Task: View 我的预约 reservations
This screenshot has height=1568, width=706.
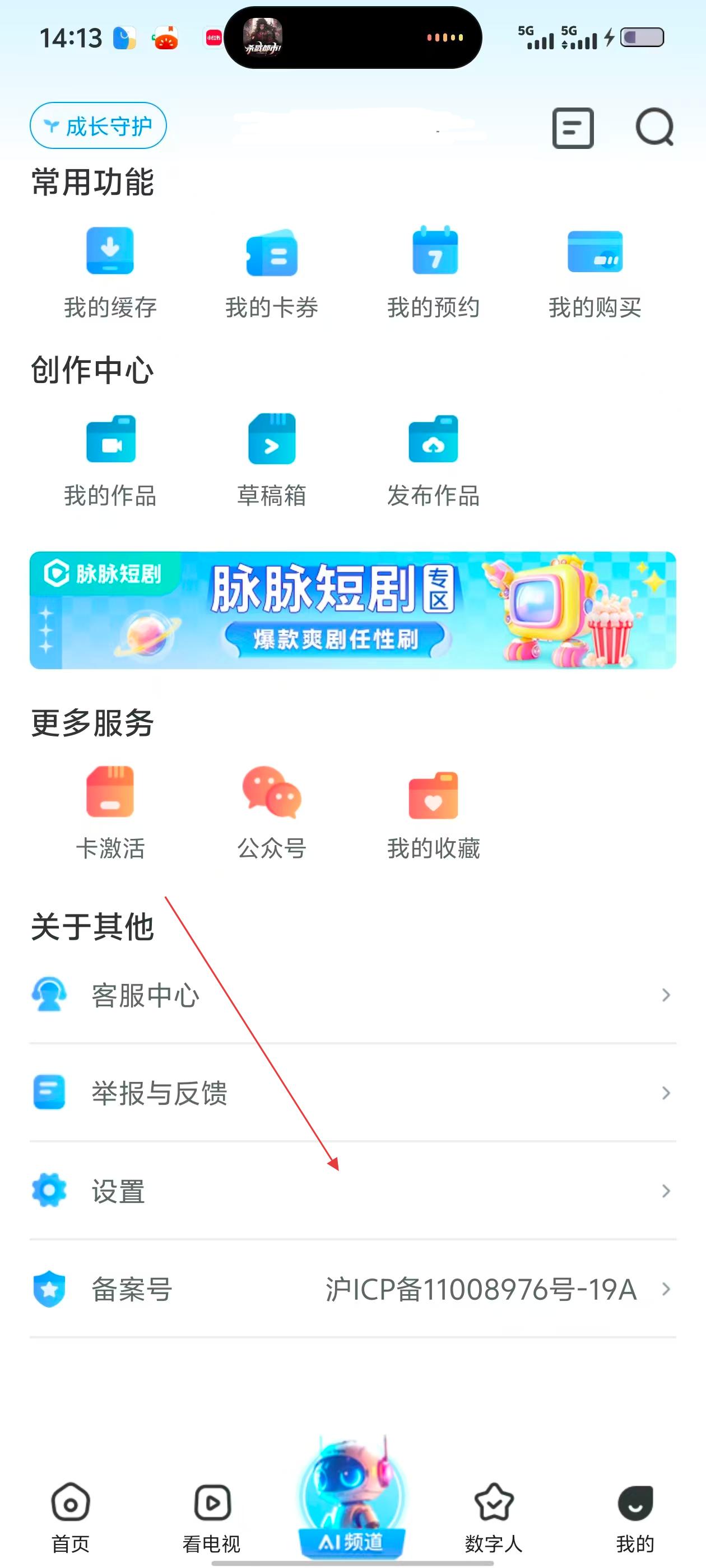Action: click(433, 272)
